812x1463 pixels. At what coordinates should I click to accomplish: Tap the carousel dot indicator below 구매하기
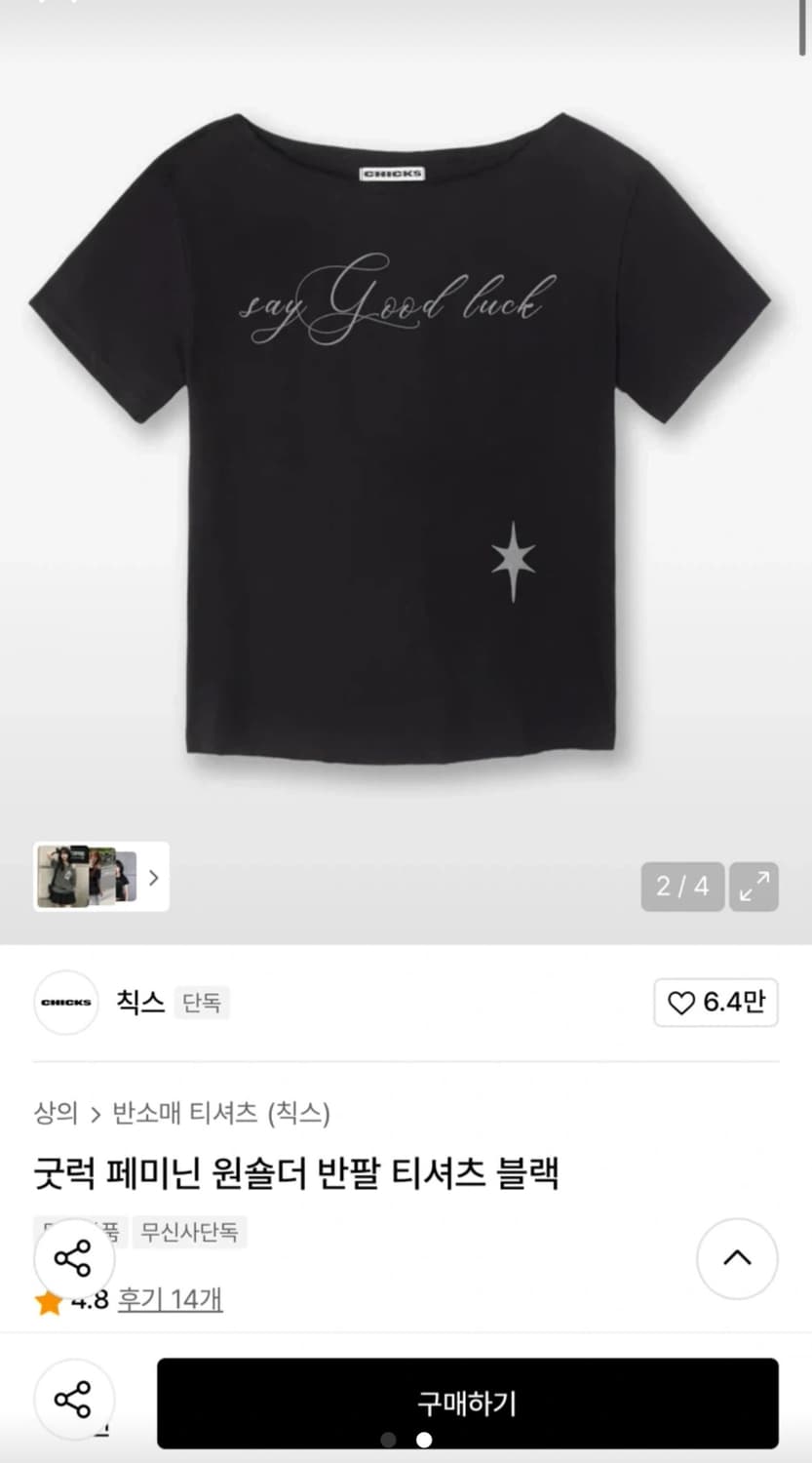tap(422, 1438)
